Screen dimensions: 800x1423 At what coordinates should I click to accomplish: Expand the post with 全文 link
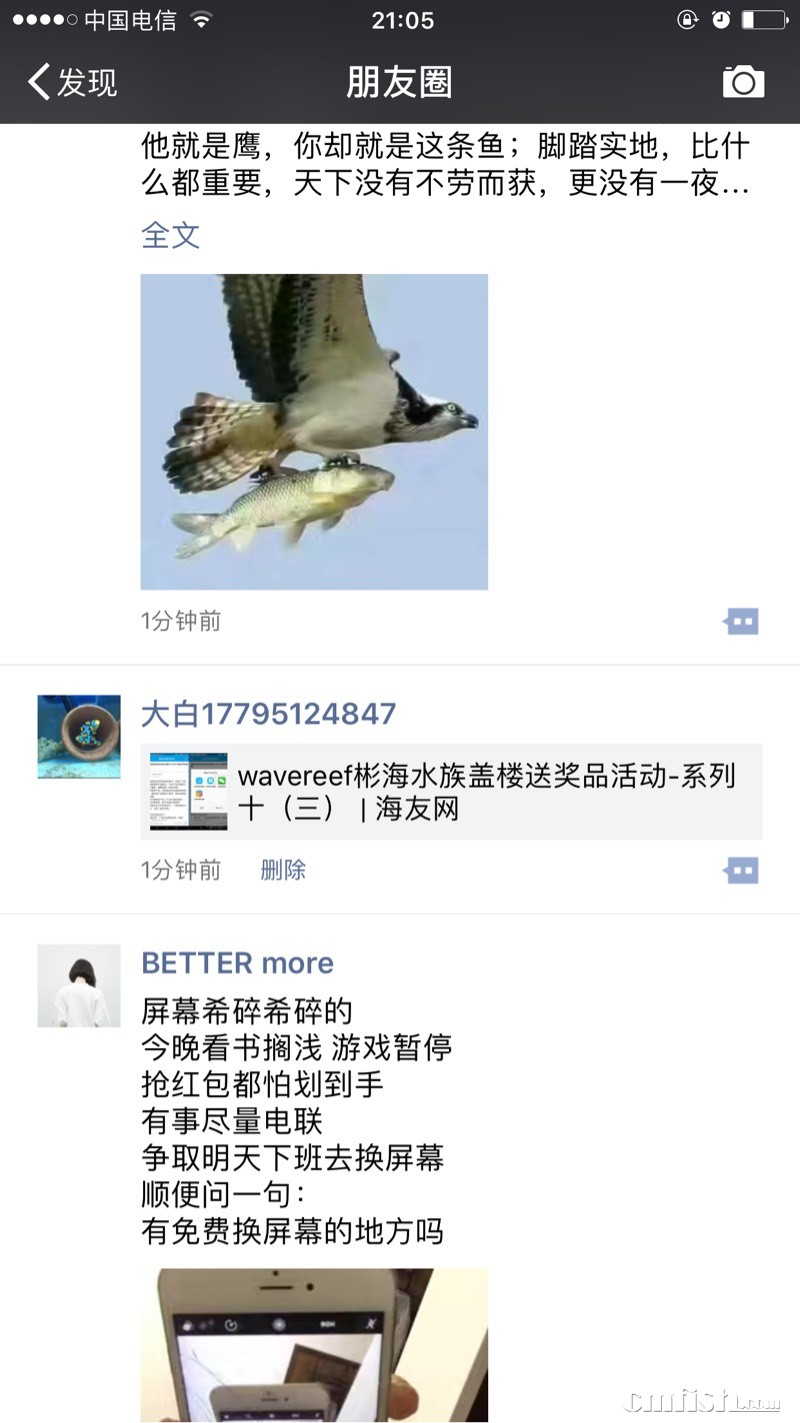click(x=171, y=236)
